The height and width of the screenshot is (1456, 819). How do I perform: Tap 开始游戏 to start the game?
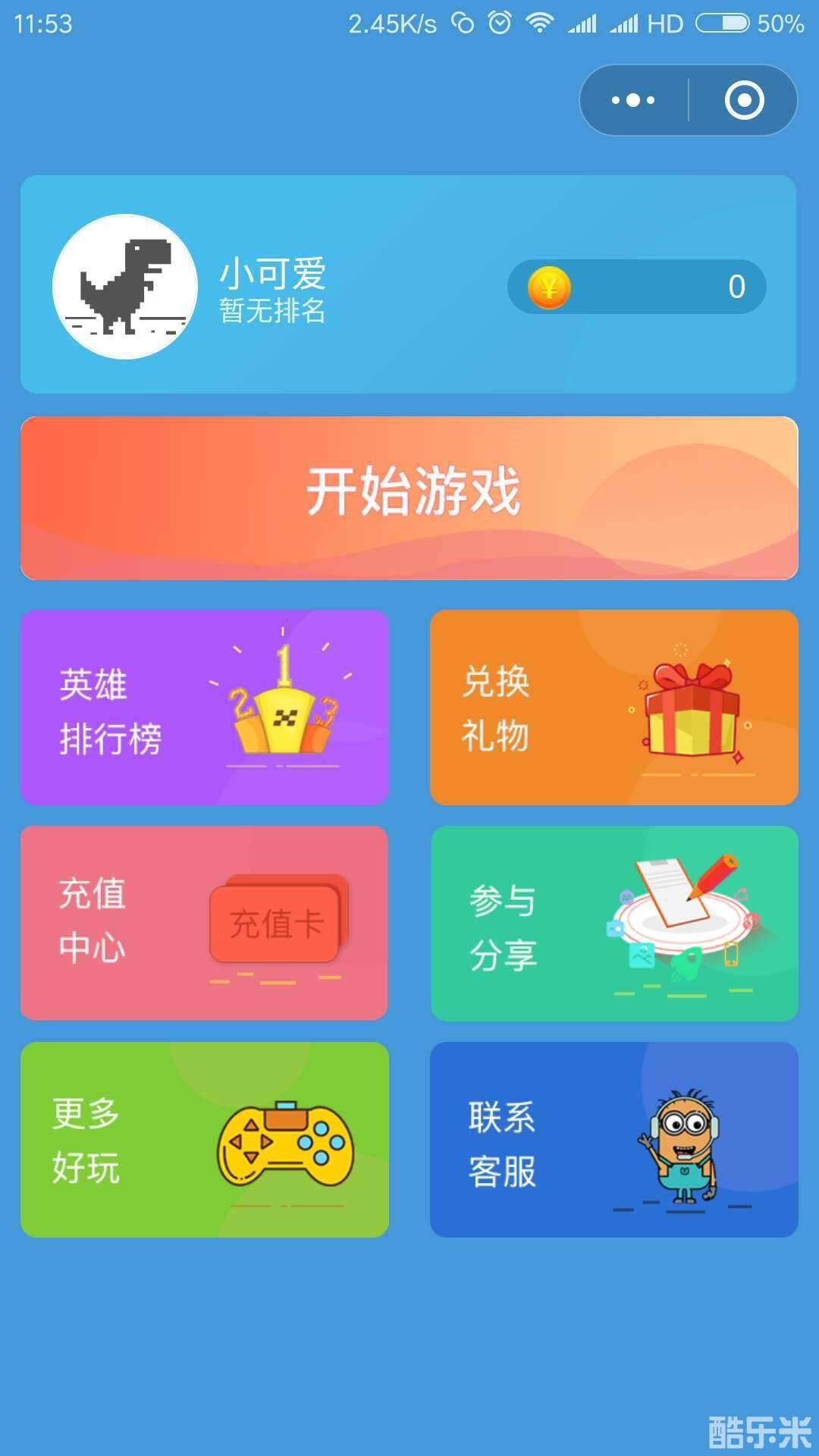tap(409, 493)
